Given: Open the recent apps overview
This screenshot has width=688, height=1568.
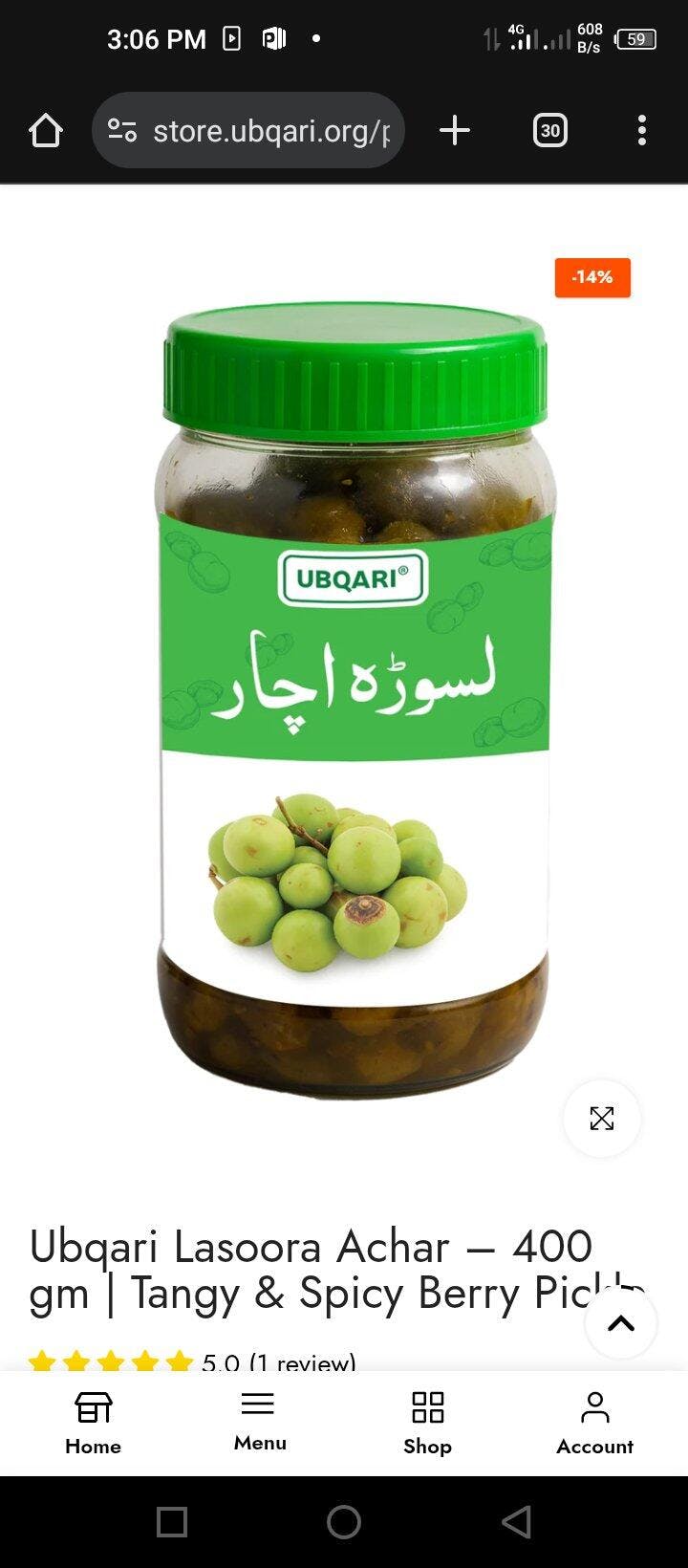Looking at the screenshot, I should (172, 1521).
